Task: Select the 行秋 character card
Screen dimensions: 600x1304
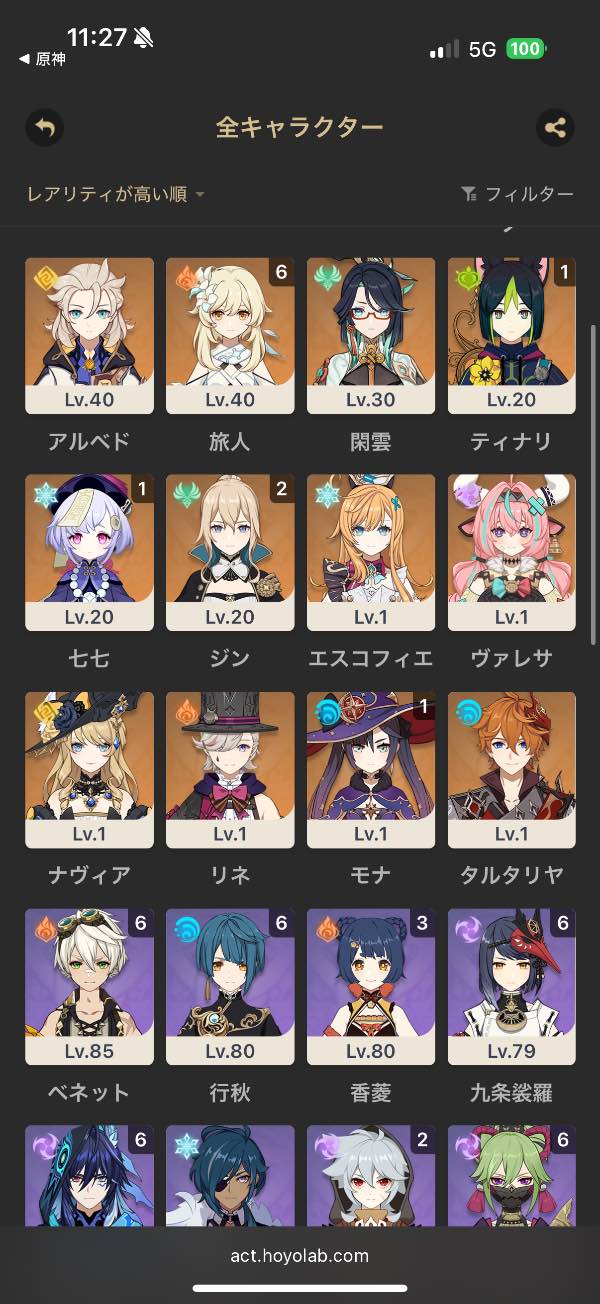Action: tap(230, 986)
